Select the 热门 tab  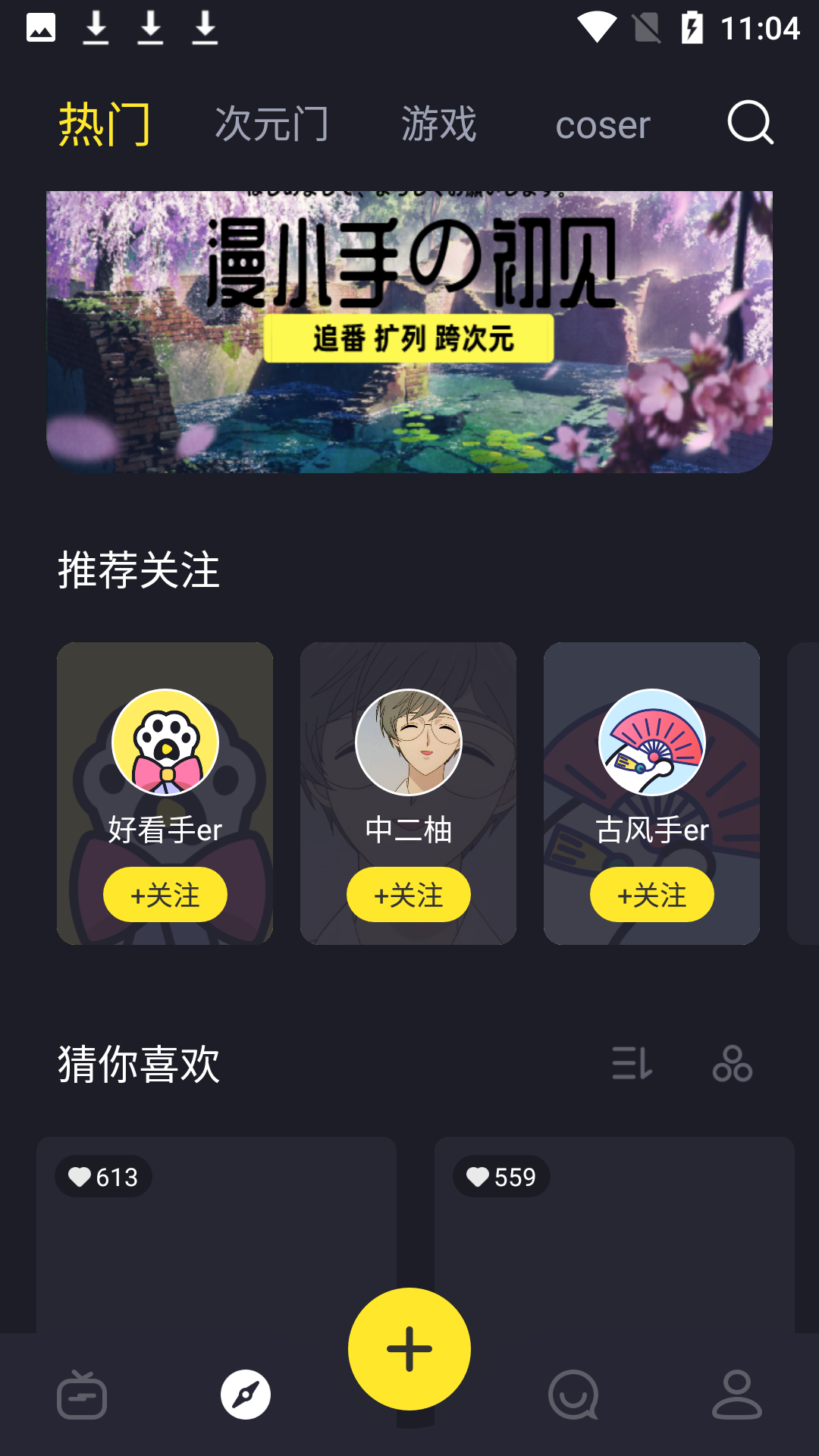click(105, 124)
